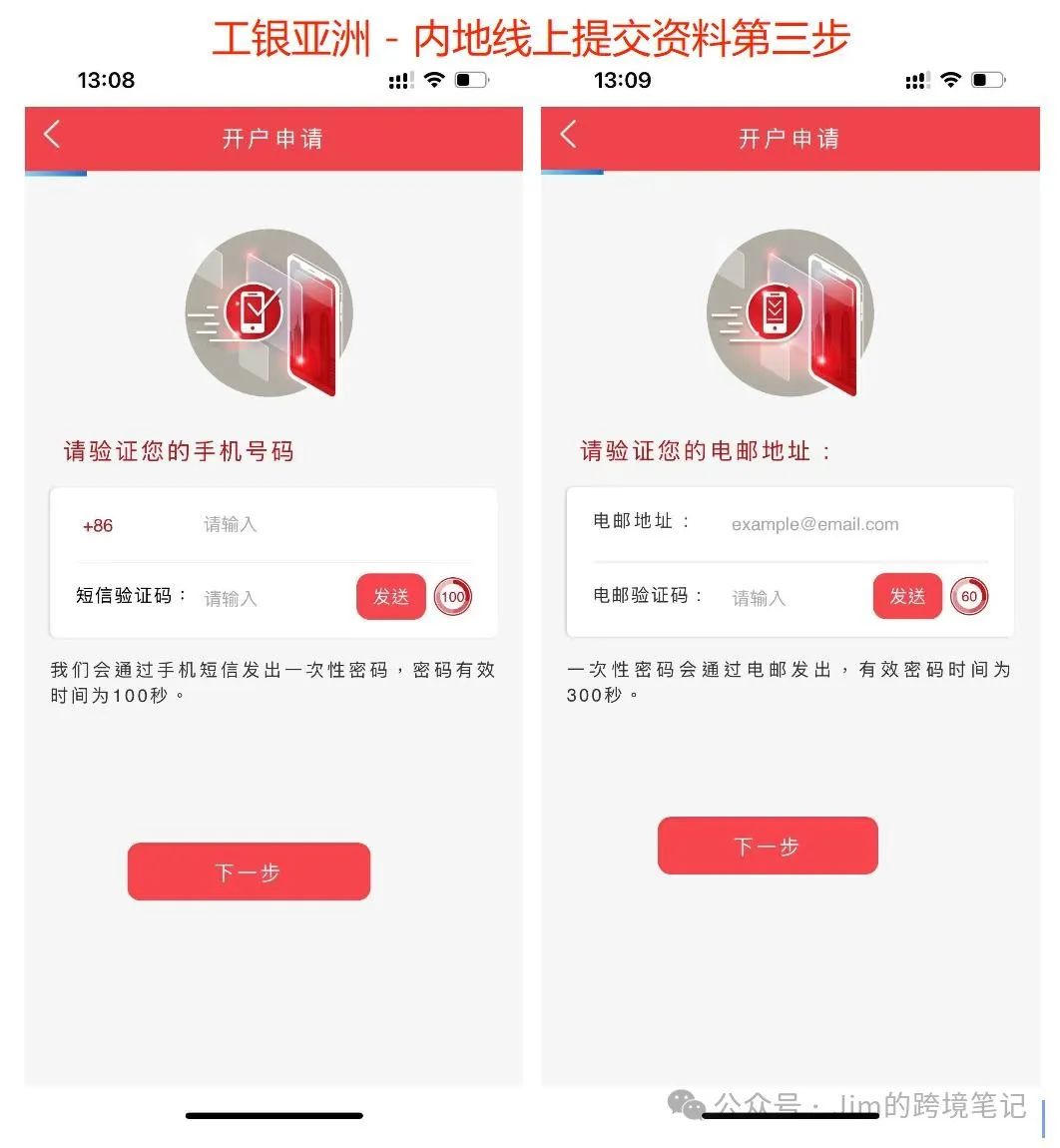1060x1148 pixels.
Task: Tap the 发送 button for email verification code
Action: tap(907, 596)
